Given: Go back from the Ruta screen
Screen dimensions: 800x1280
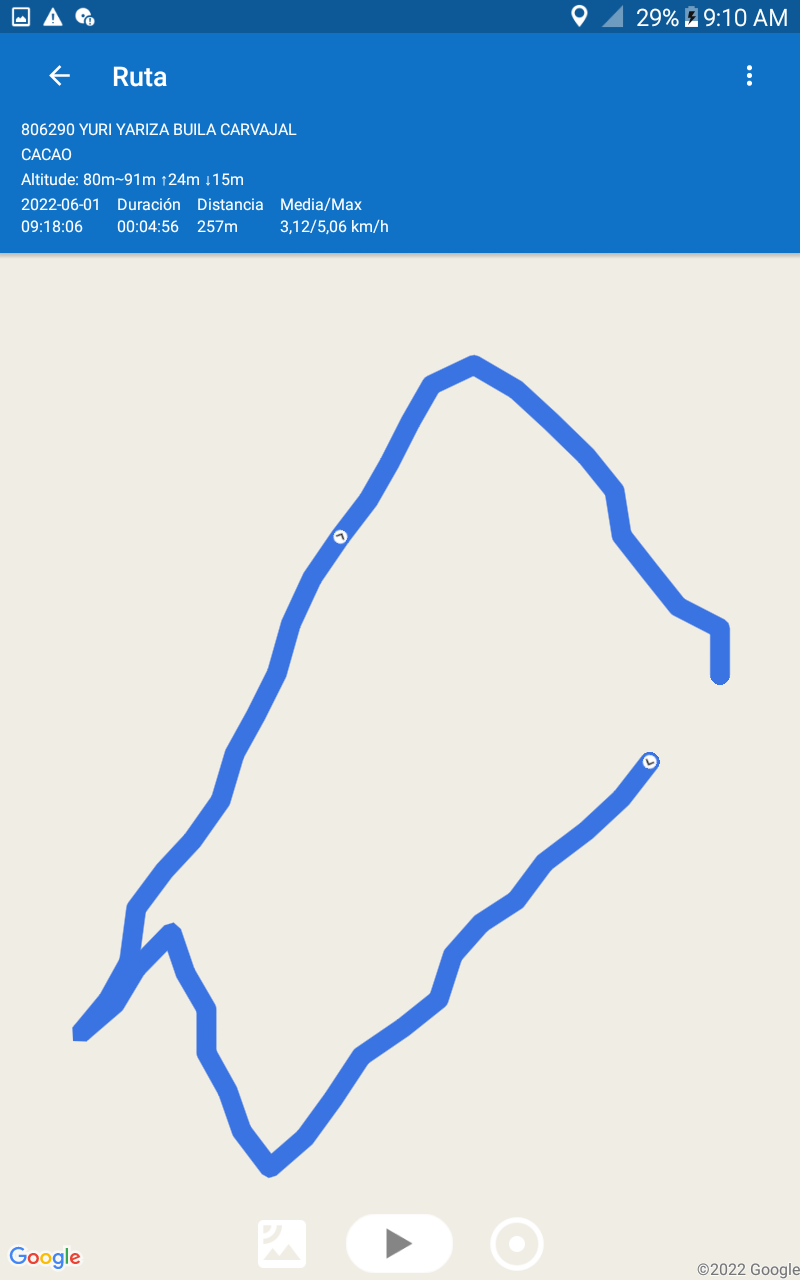Looking at the screenshot, I should (59, 76).
